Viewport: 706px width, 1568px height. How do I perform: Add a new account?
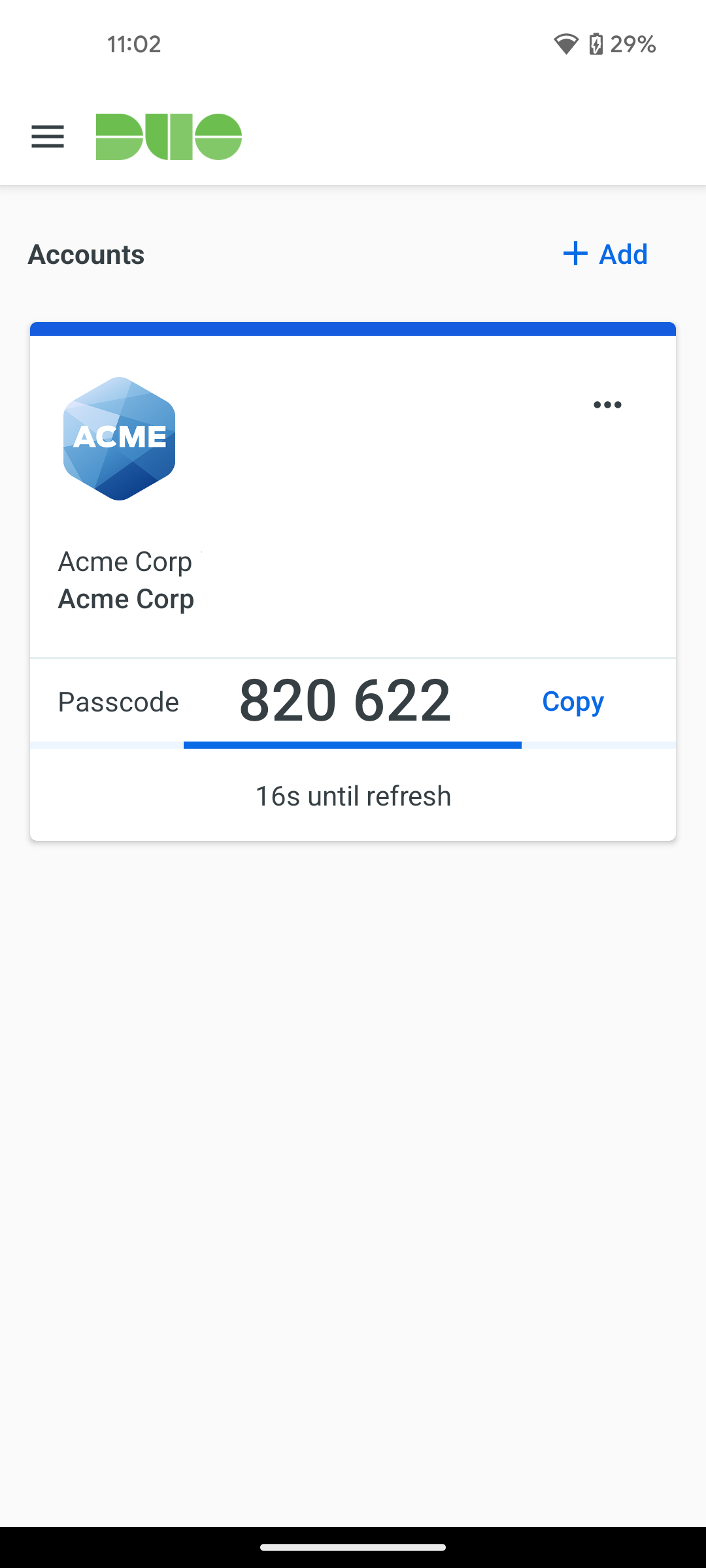[x=605, y=254]
